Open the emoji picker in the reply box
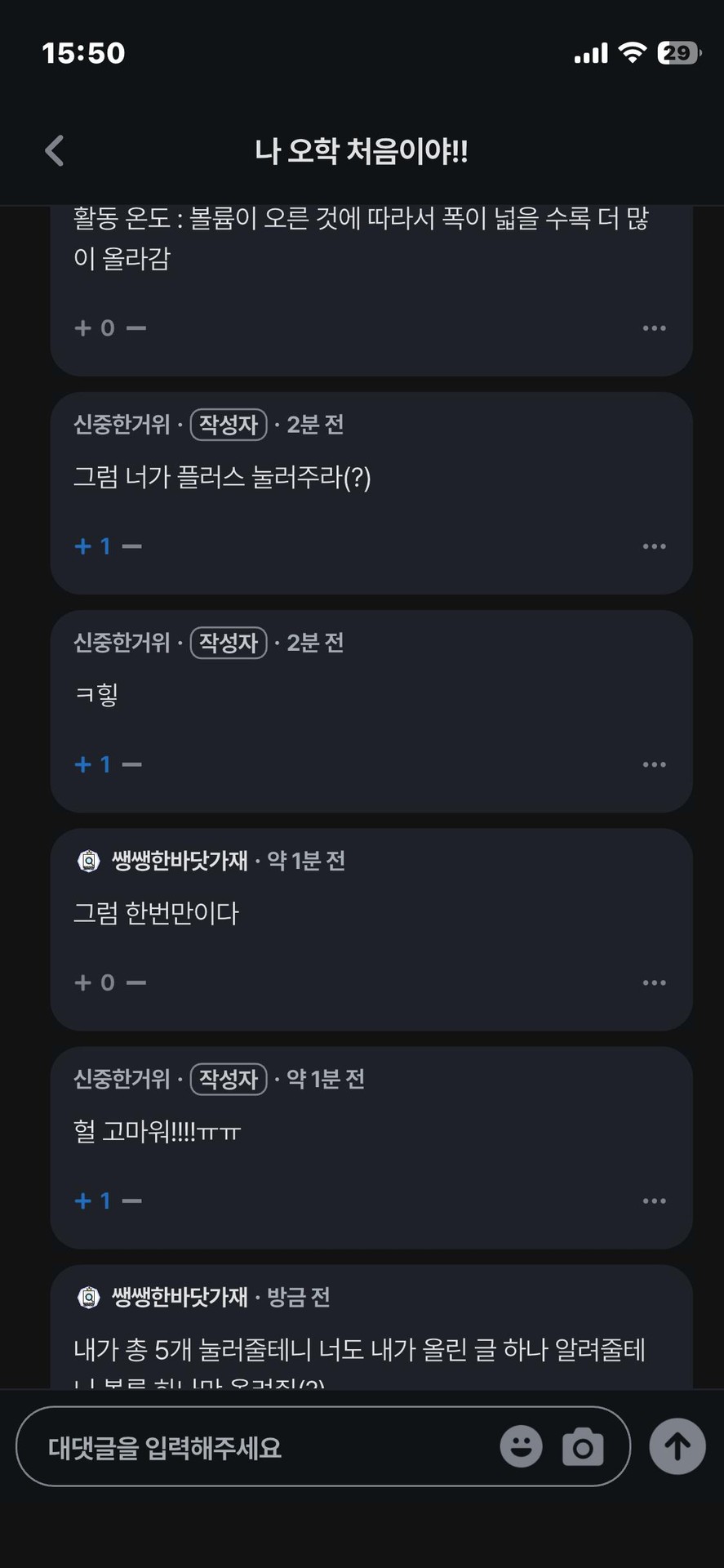This screenshot has height=1568, width=724. pyautogui.click(x=521, y=1447)
